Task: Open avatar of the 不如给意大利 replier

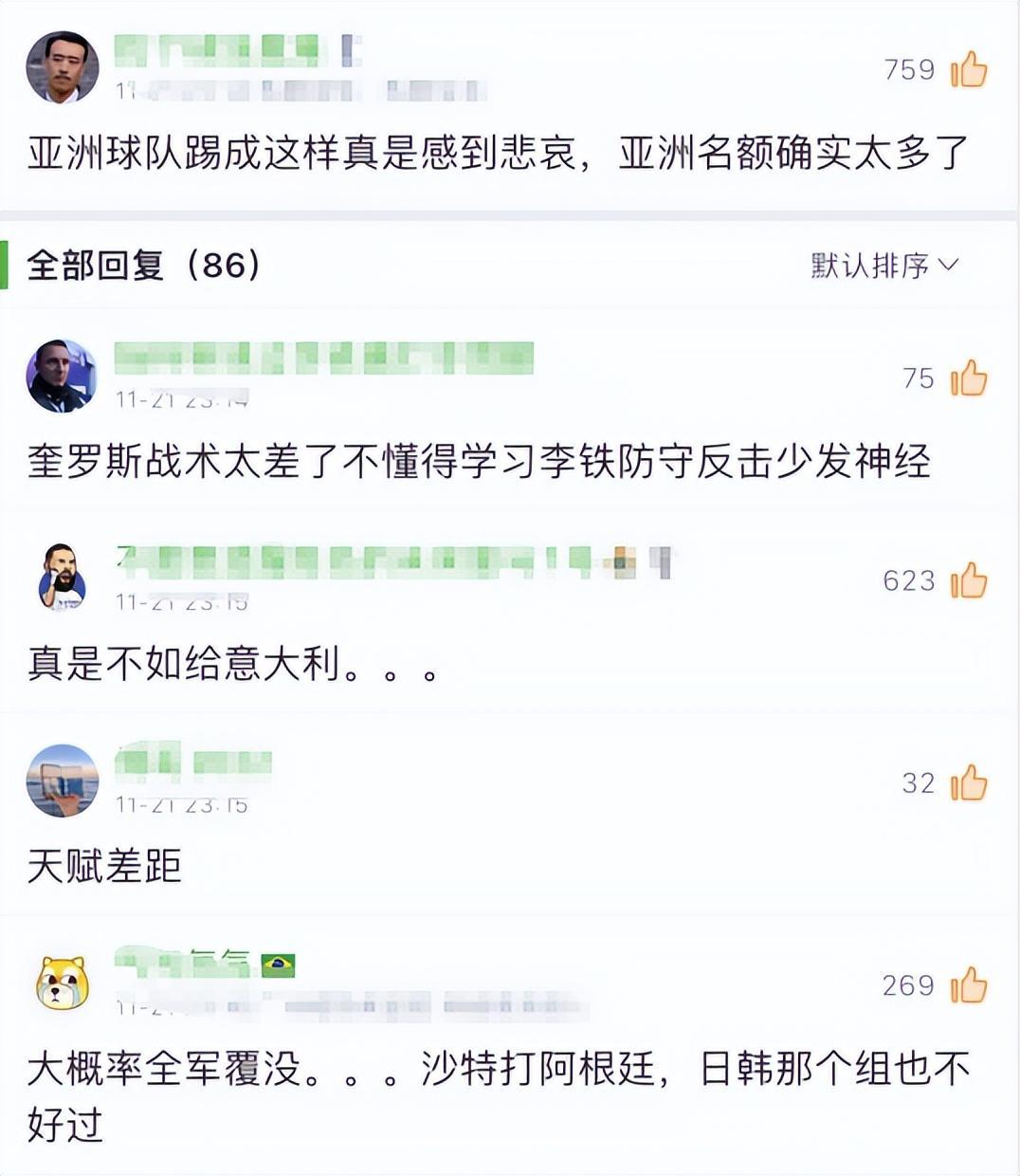Action: click(x=62, y=578)
